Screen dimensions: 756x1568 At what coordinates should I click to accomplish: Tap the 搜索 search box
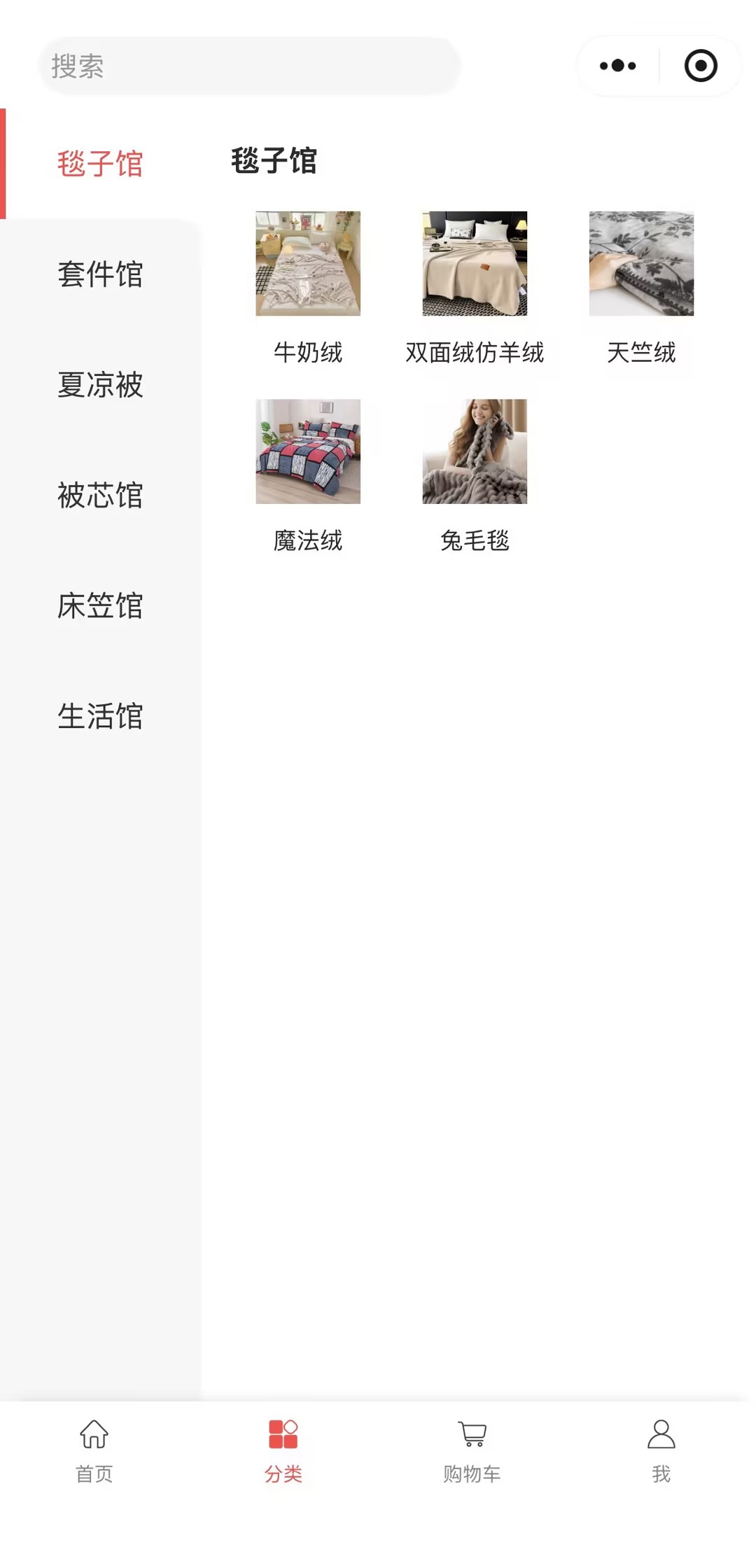tap(249, 66)
